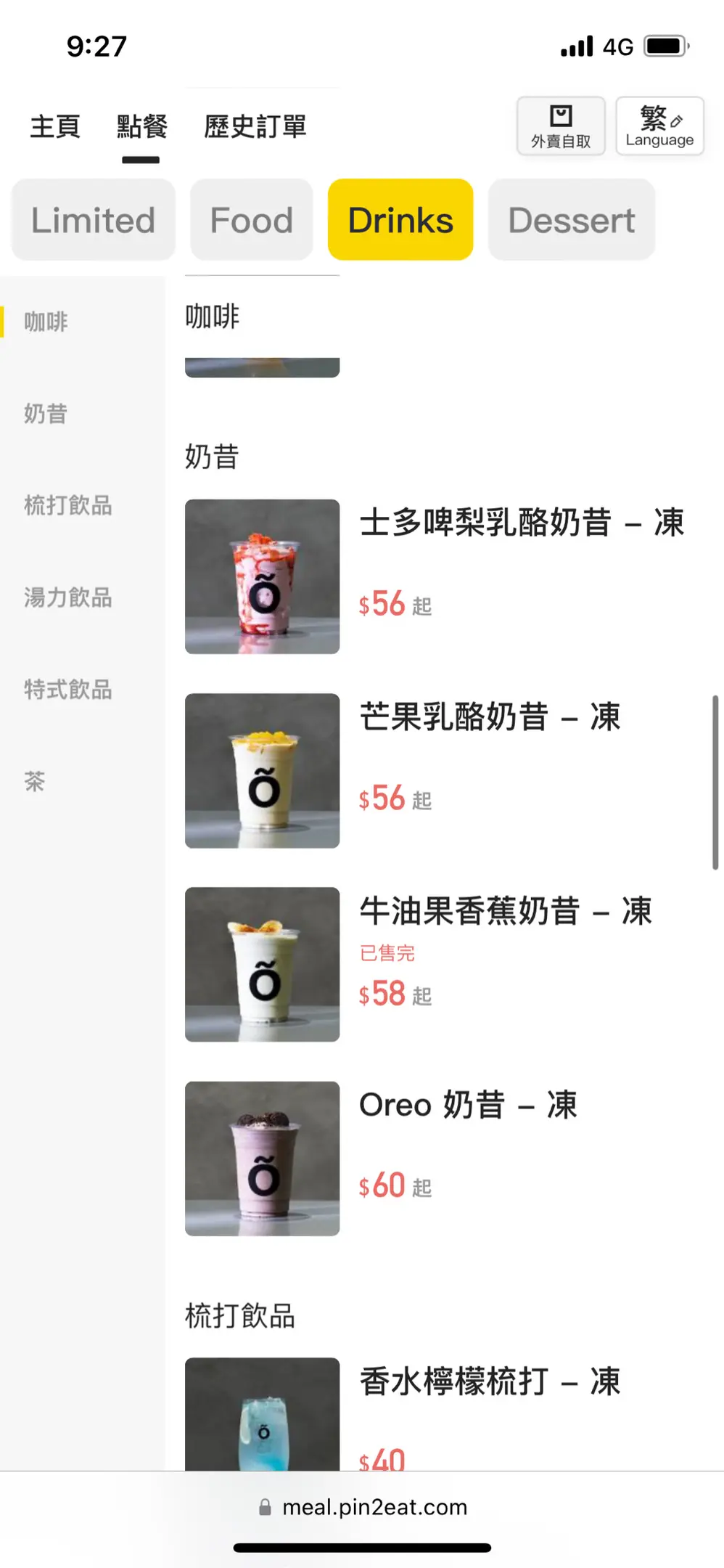Switch to the Limited category

coord(94,220)
